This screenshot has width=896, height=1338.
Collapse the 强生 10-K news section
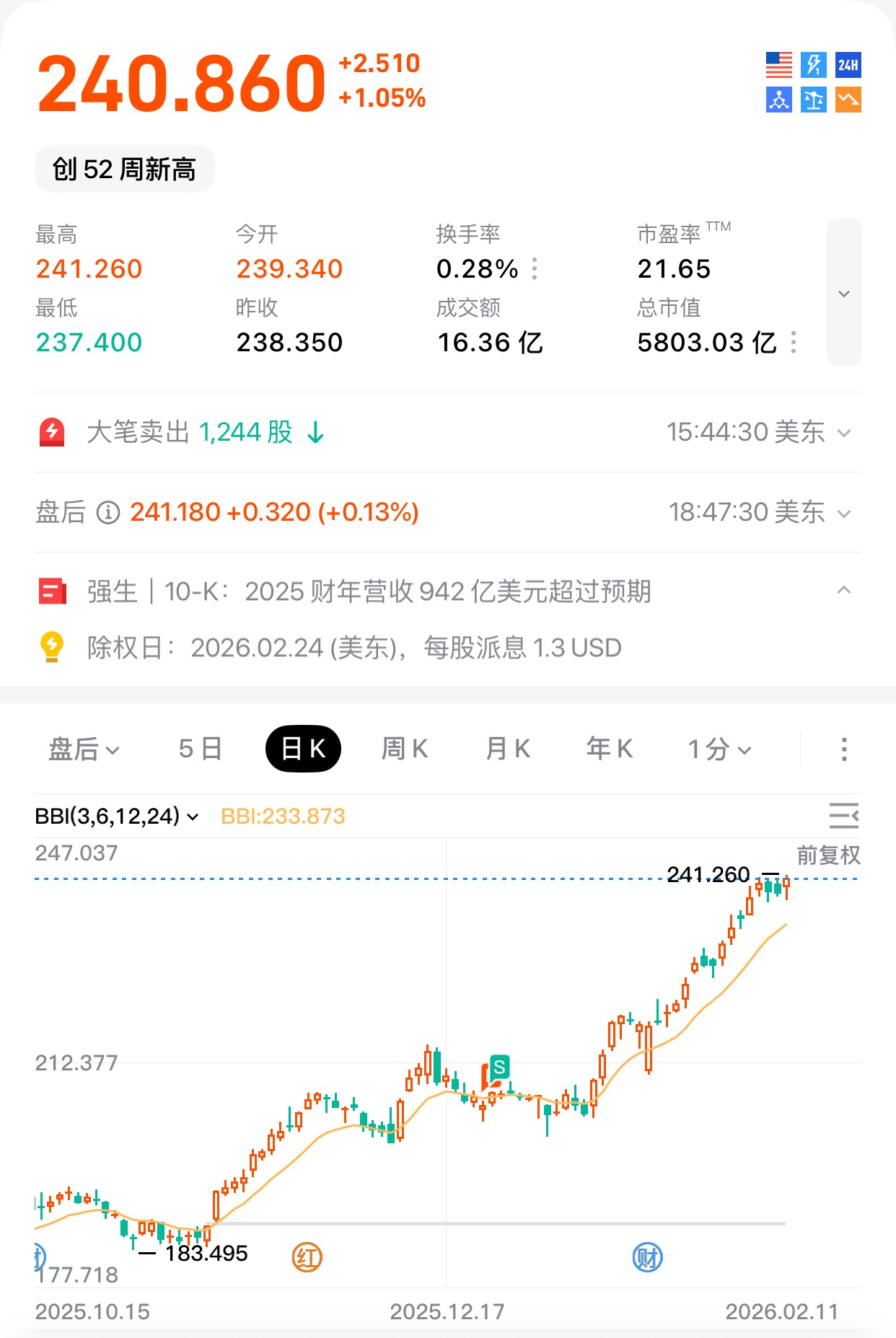tap(843, 591)
